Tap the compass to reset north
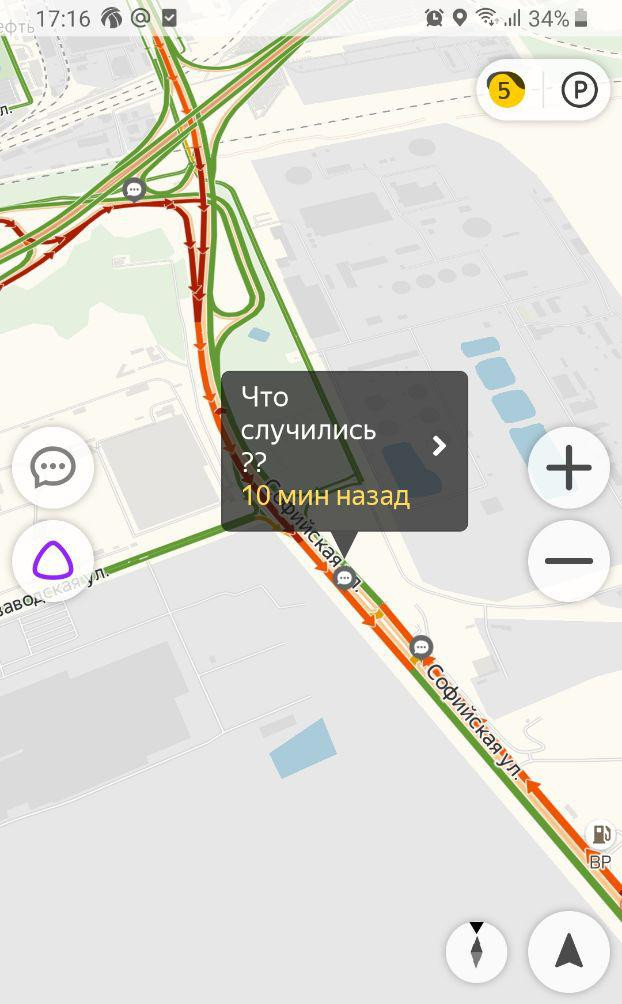 coord(476,950)
